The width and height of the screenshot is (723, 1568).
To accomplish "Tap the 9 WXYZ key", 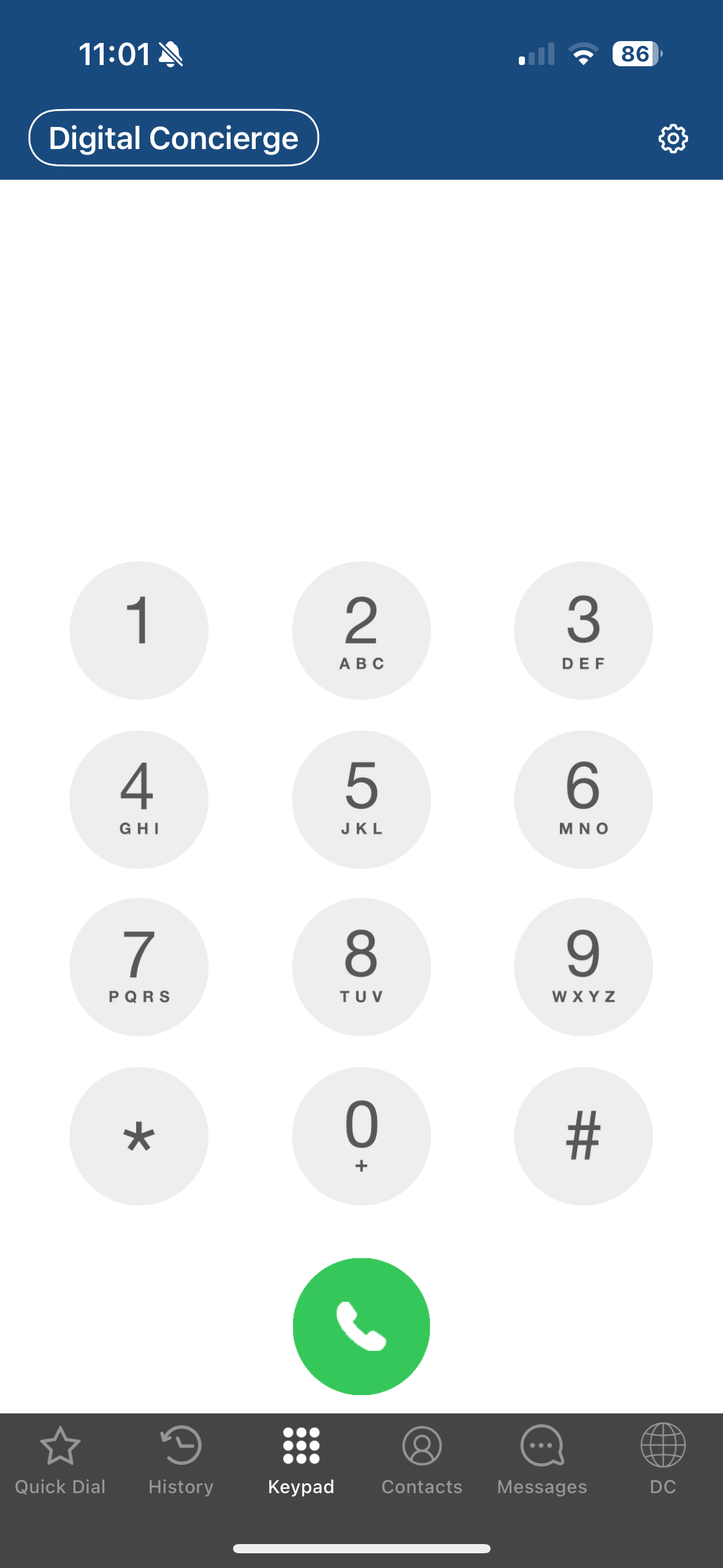I will coord(583,967).
